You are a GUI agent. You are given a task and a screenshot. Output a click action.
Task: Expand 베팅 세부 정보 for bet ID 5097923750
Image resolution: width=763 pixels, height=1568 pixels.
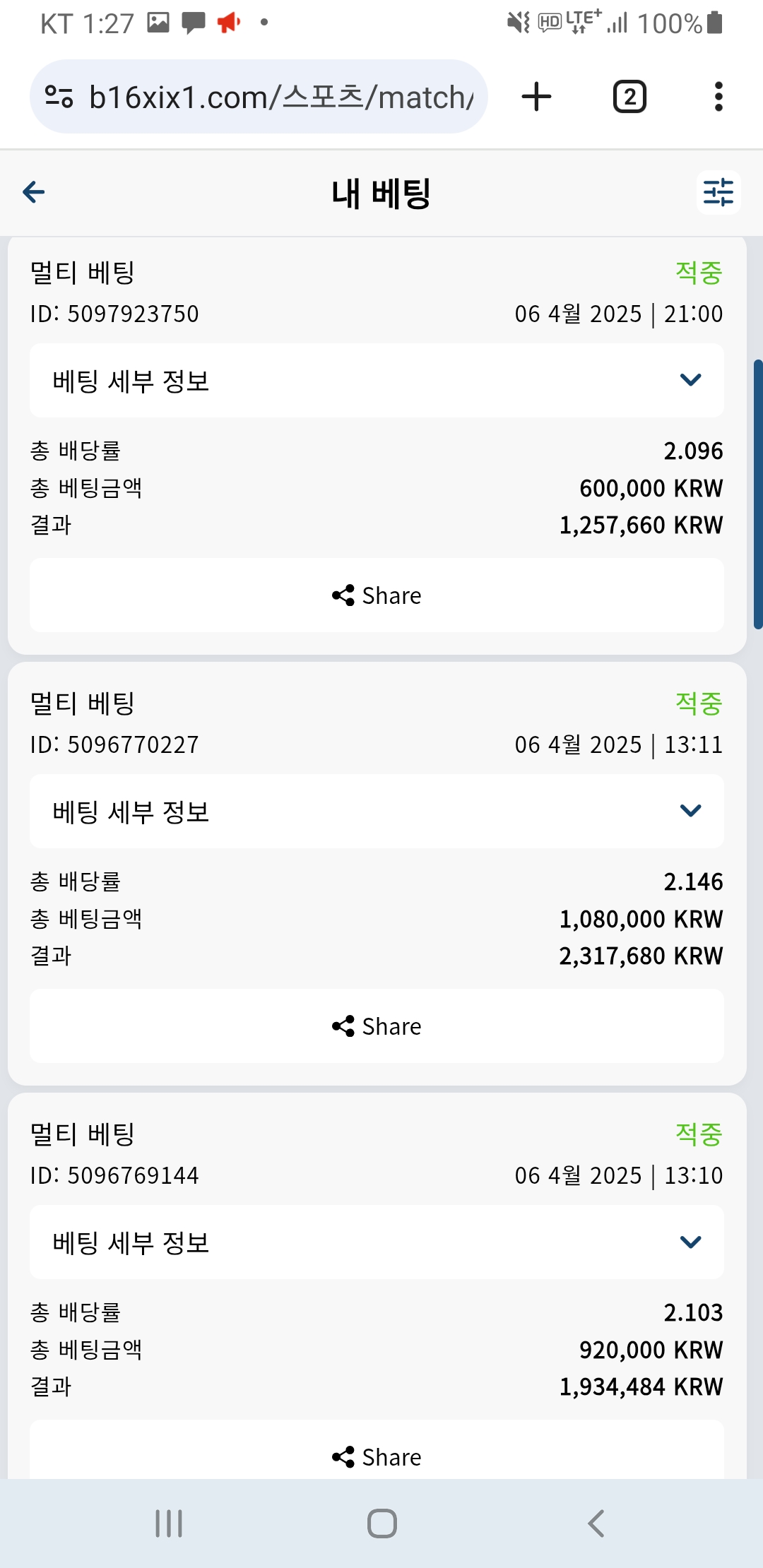point(377,381)
